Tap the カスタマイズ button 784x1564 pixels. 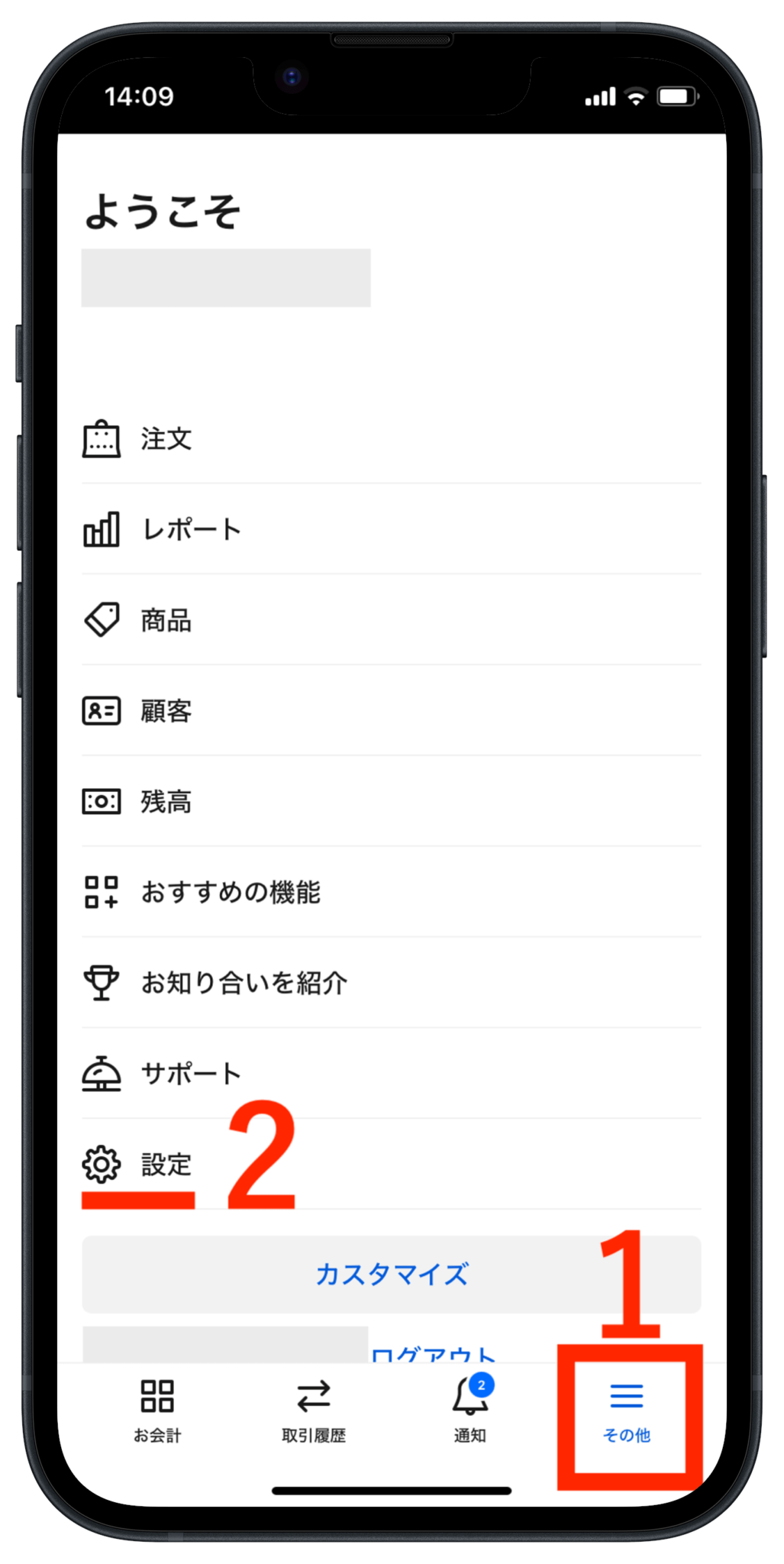click(391, 1274)
